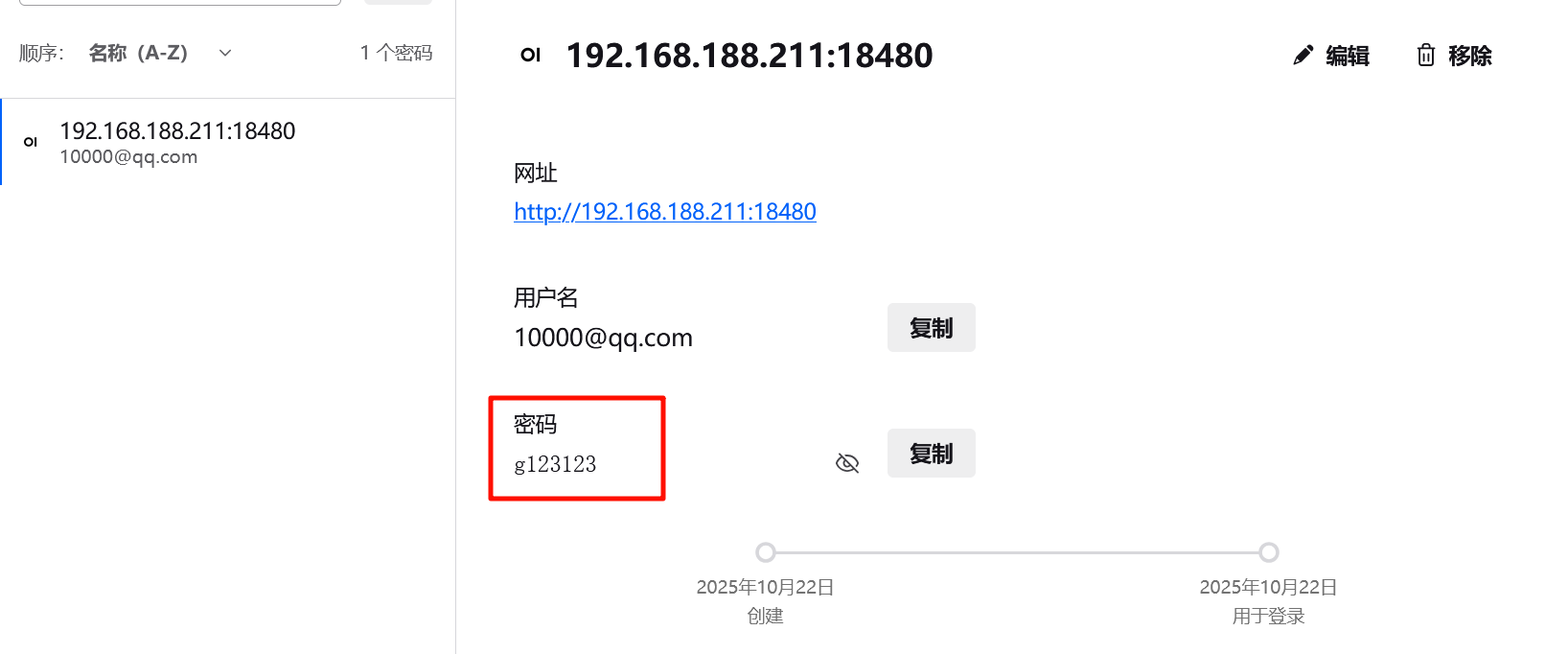
Task: Remove this saved login with 移除
Action: point(1454,56)
